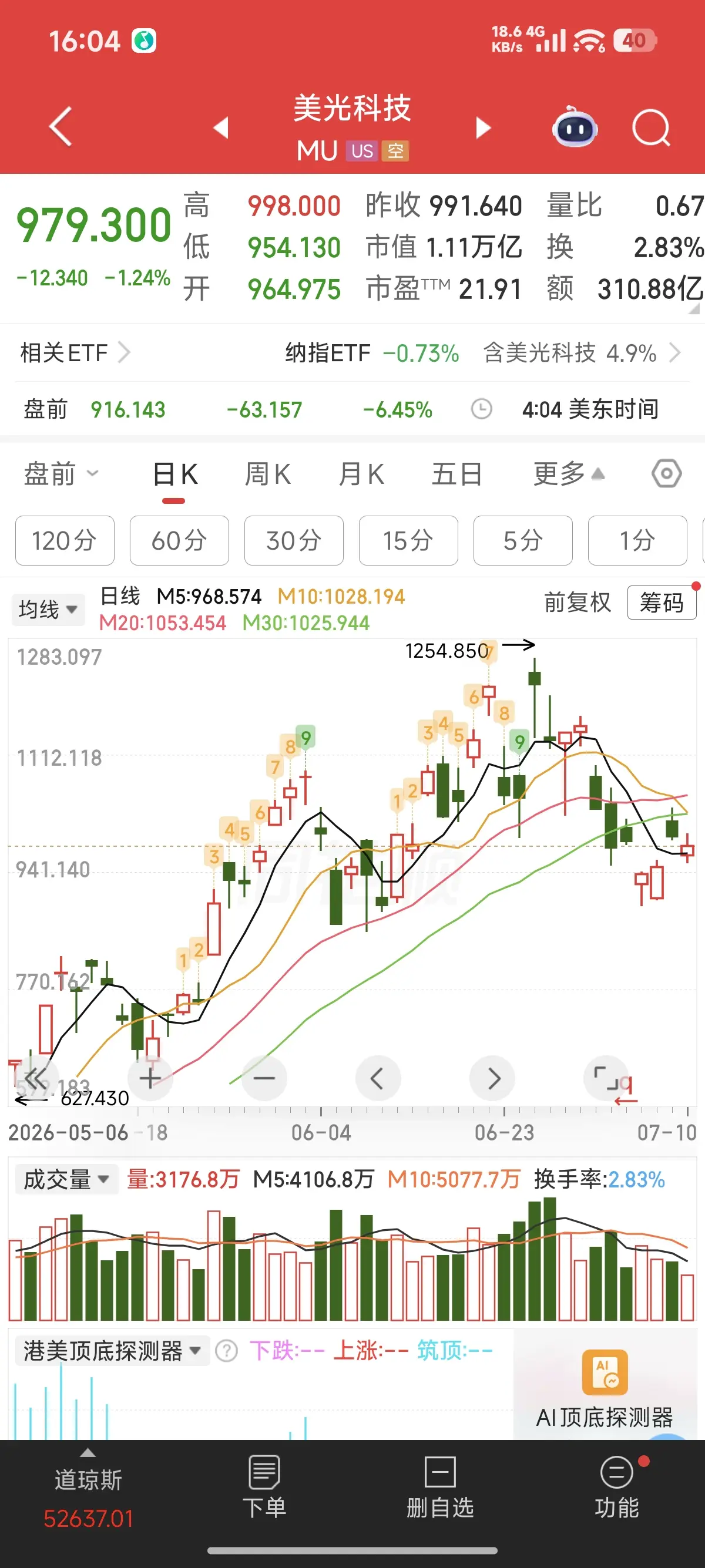The width and height of the screenshot is (705, 1568).
Task: Tap the 筹码 button
Action: [x=661, y=603]
